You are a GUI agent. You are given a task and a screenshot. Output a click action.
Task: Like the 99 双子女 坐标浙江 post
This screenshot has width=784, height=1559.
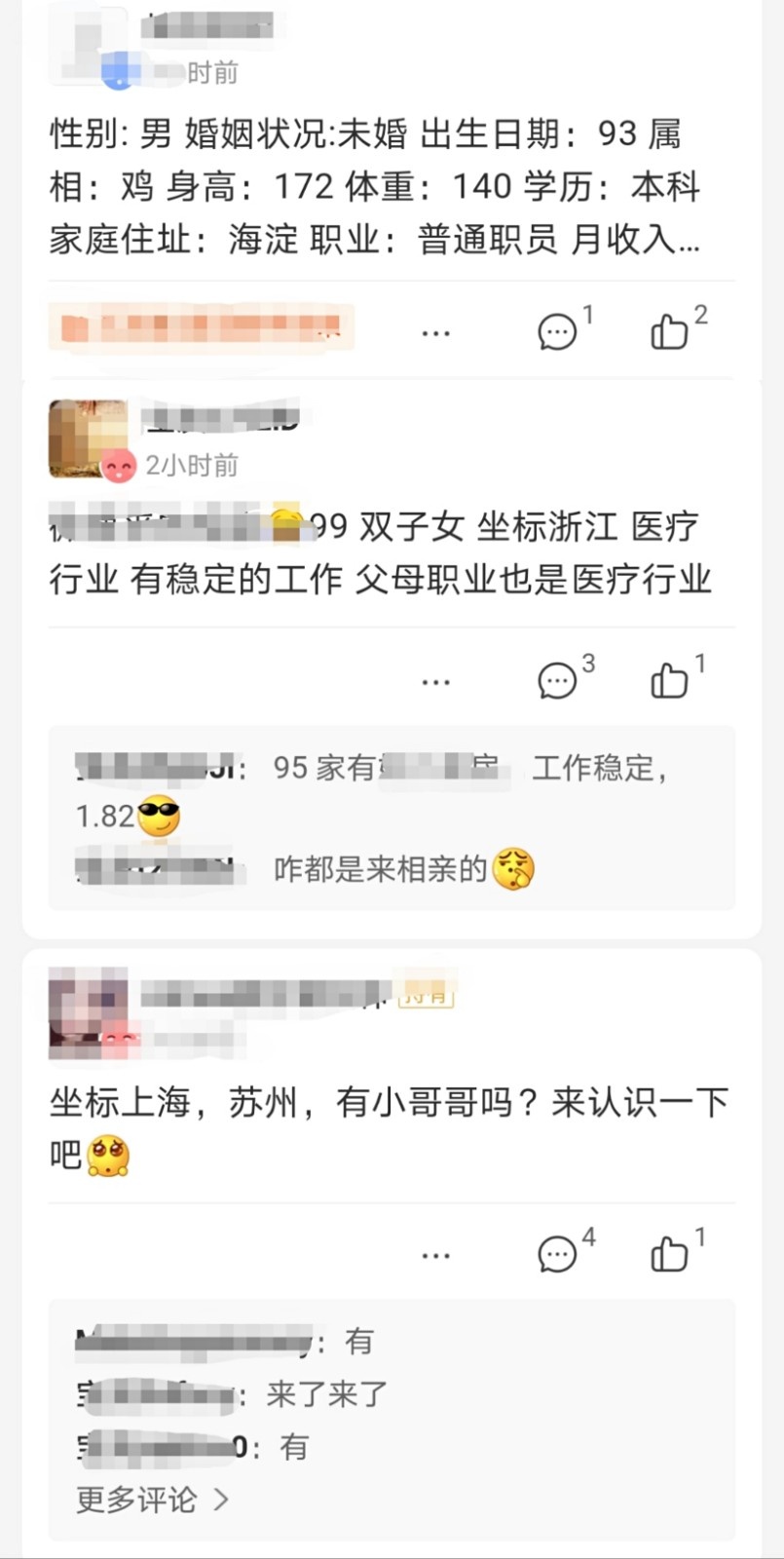(x=670, y=680)
